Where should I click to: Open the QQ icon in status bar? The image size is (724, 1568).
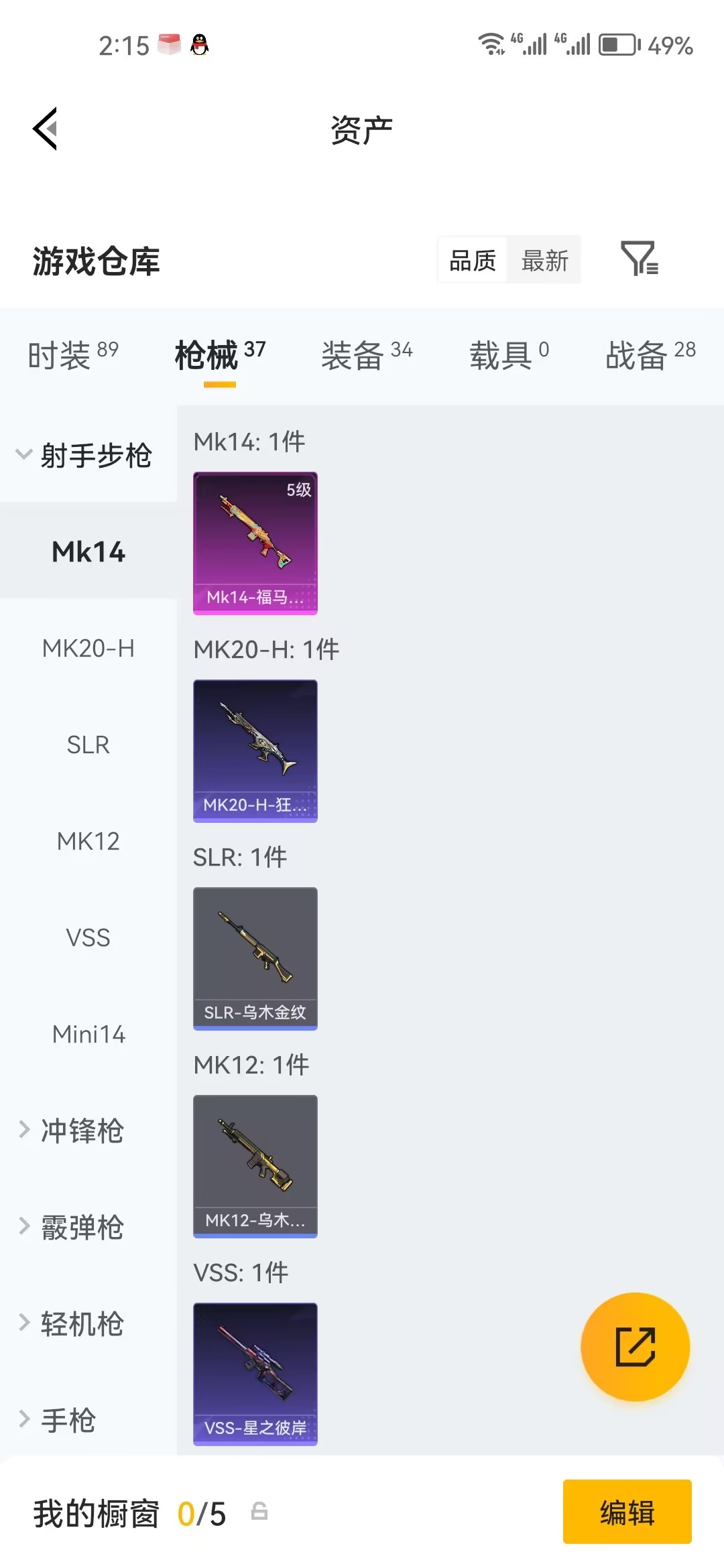200,44
